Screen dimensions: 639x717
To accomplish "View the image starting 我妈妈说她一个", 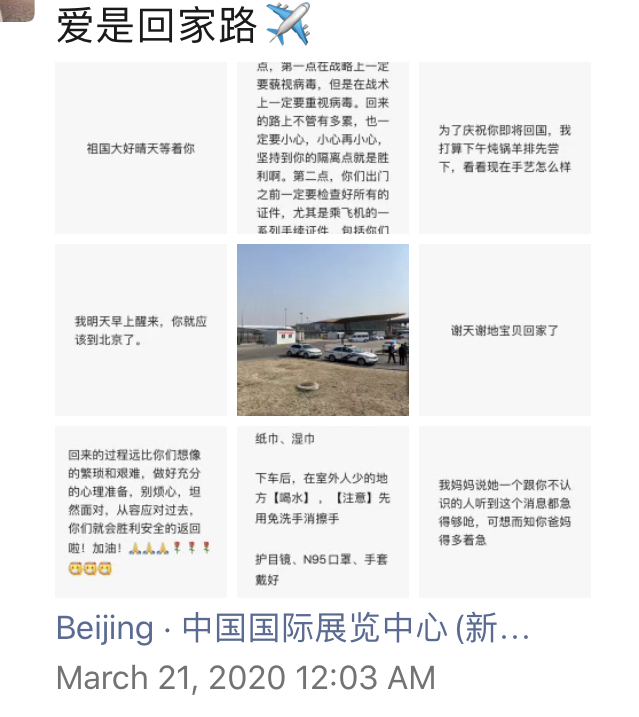I will pyautogui.click(x=504, y=512).
